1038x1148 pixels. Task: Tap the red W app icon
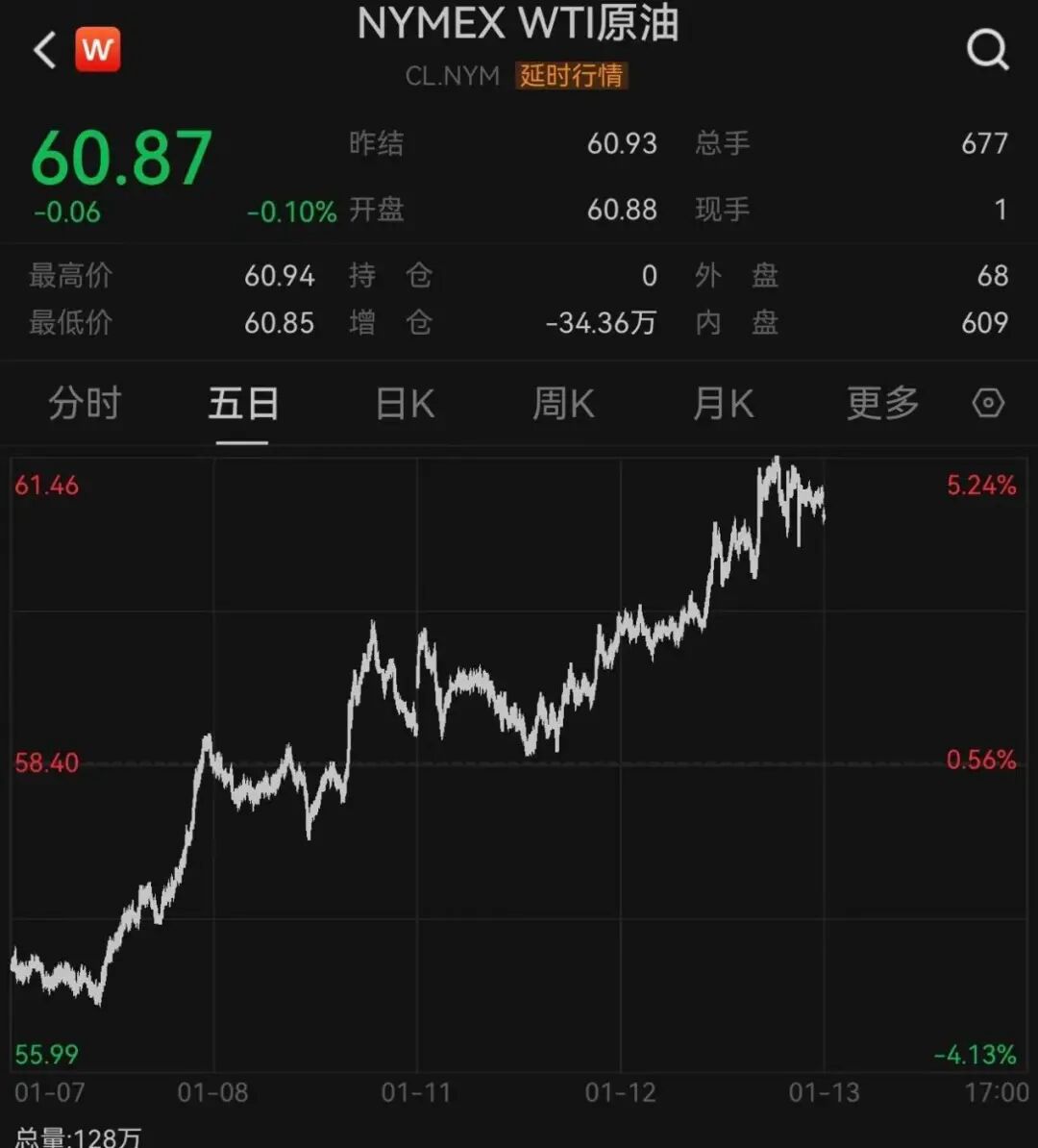point(98,50)
